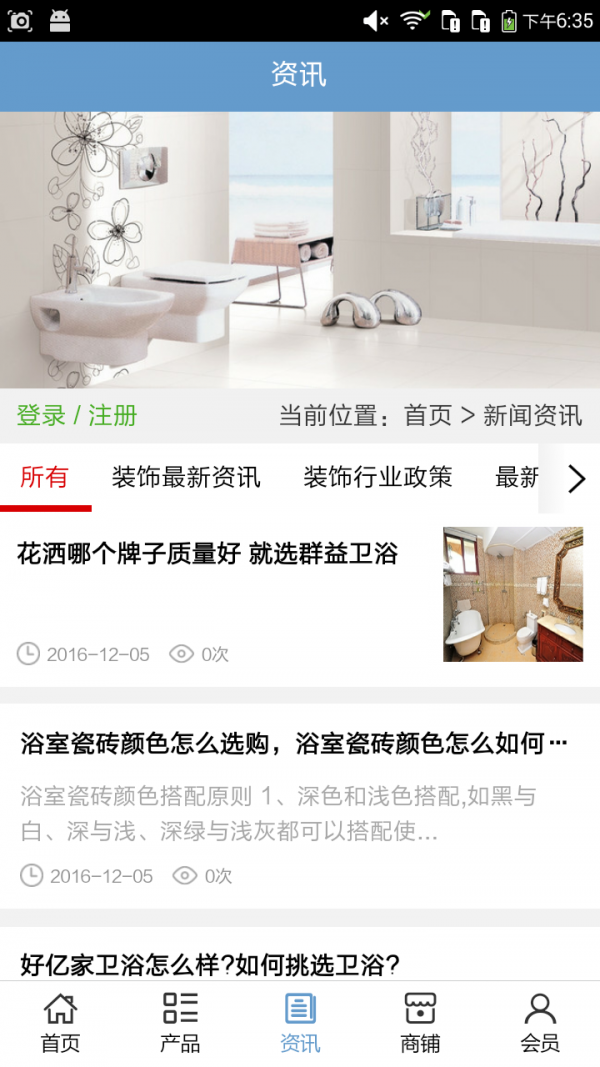Screen dimensions: 600x1067
Task: Tap the bathroom banner image
Action: [x=300, y=250]
